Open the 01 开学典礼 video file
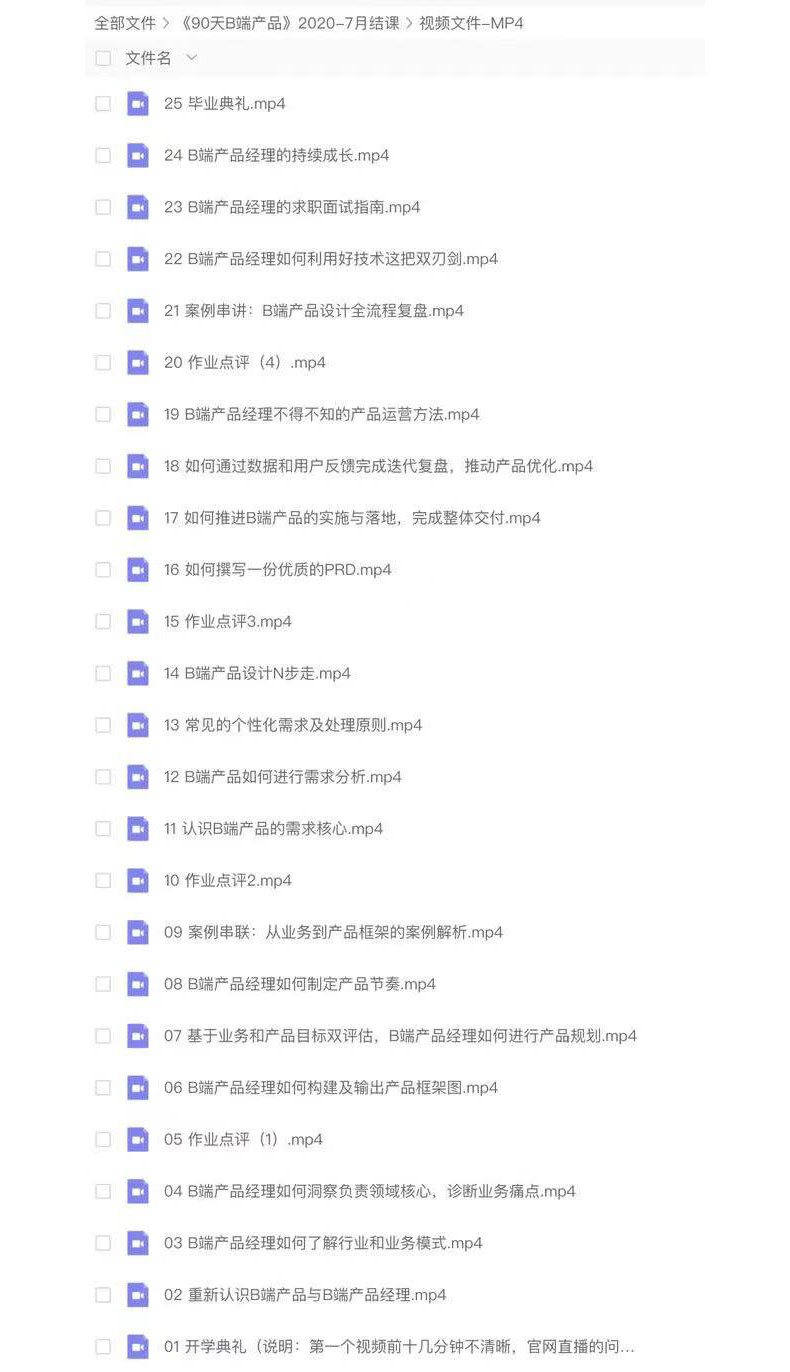The width and height of the screenshot is (790, 1372). click(x=399, y=1347)
